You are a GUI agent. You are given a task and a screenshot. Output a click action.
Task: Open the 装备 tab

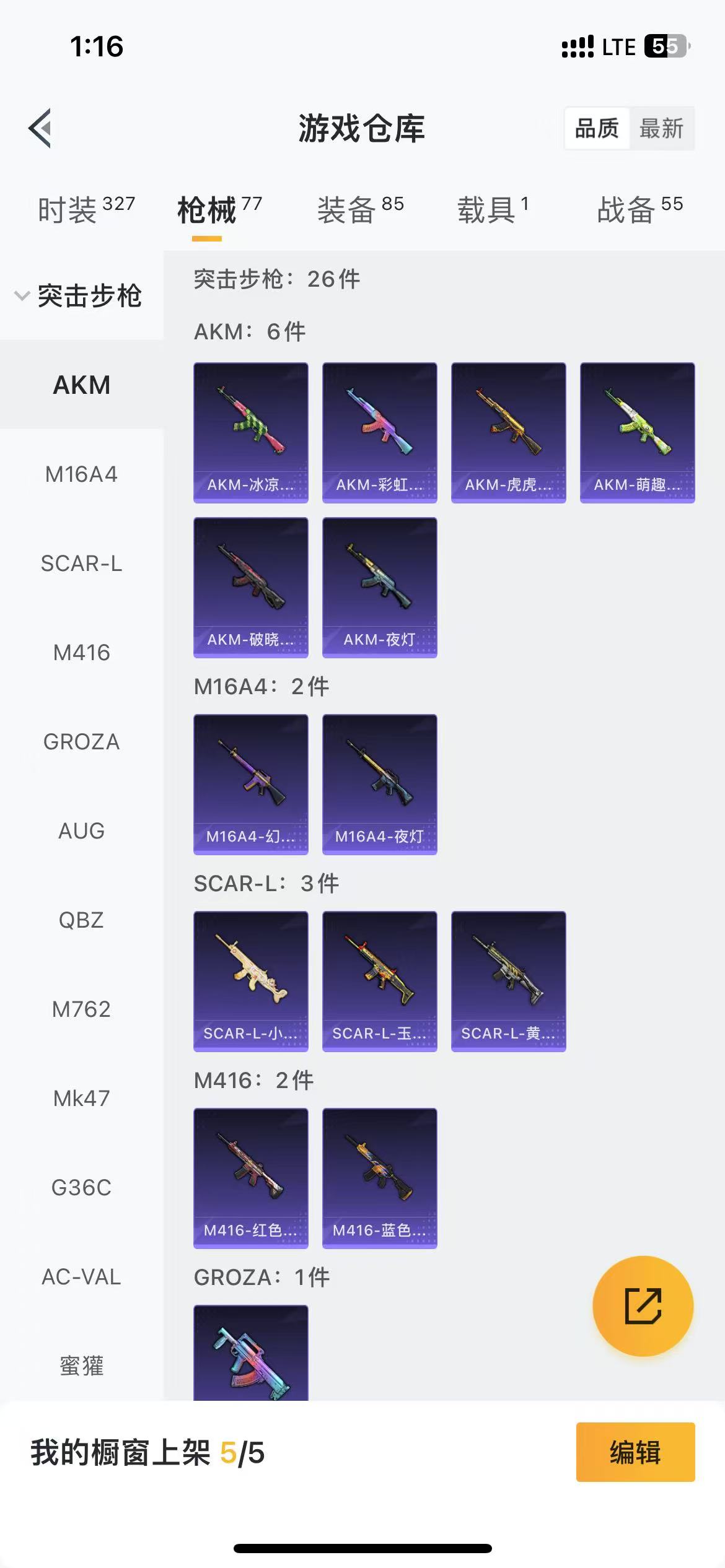[360, 209]
